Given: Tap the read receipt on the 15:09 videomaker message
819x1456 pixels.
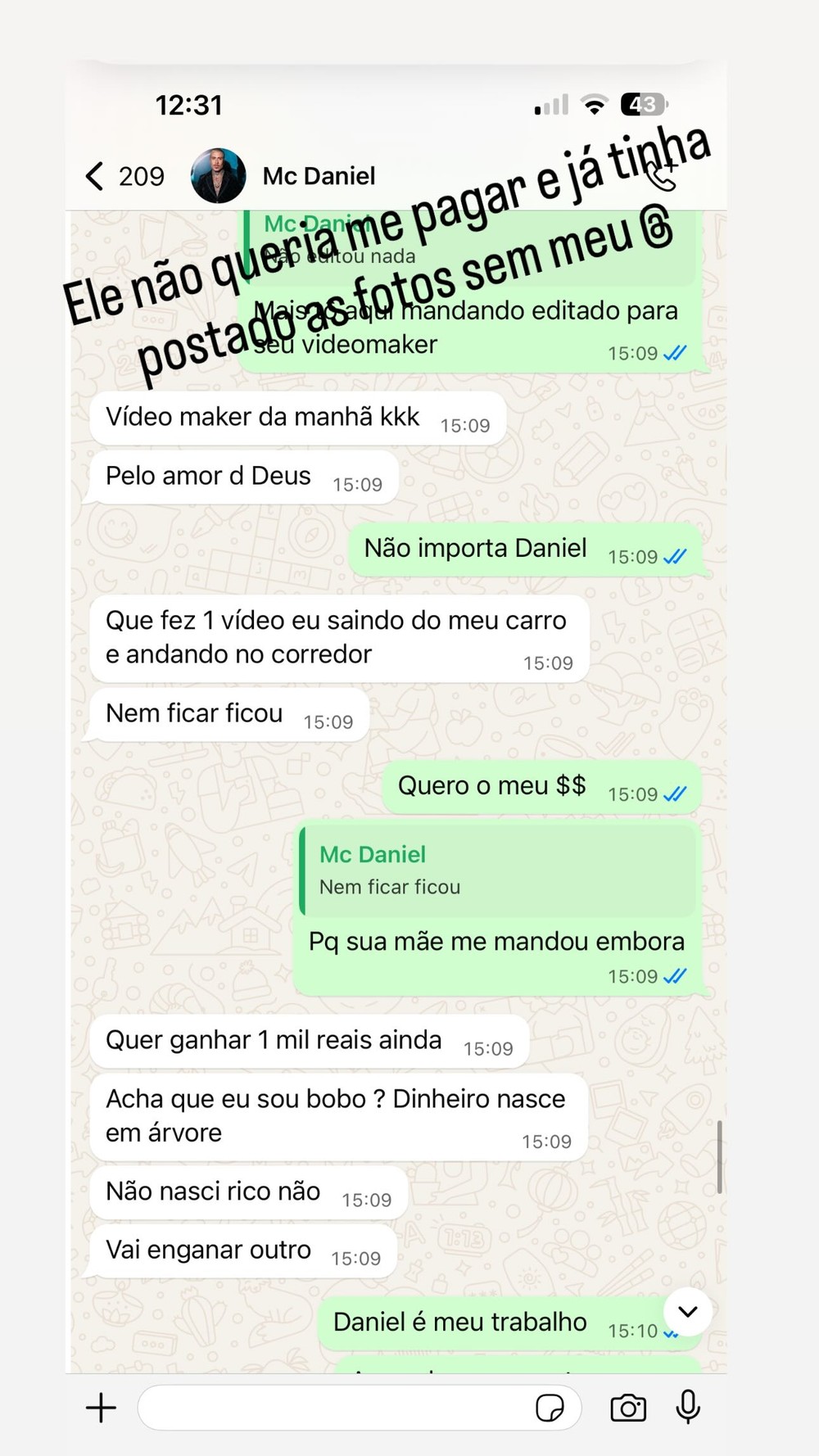Looking at the screenshot, I should (x=675, y=353).
